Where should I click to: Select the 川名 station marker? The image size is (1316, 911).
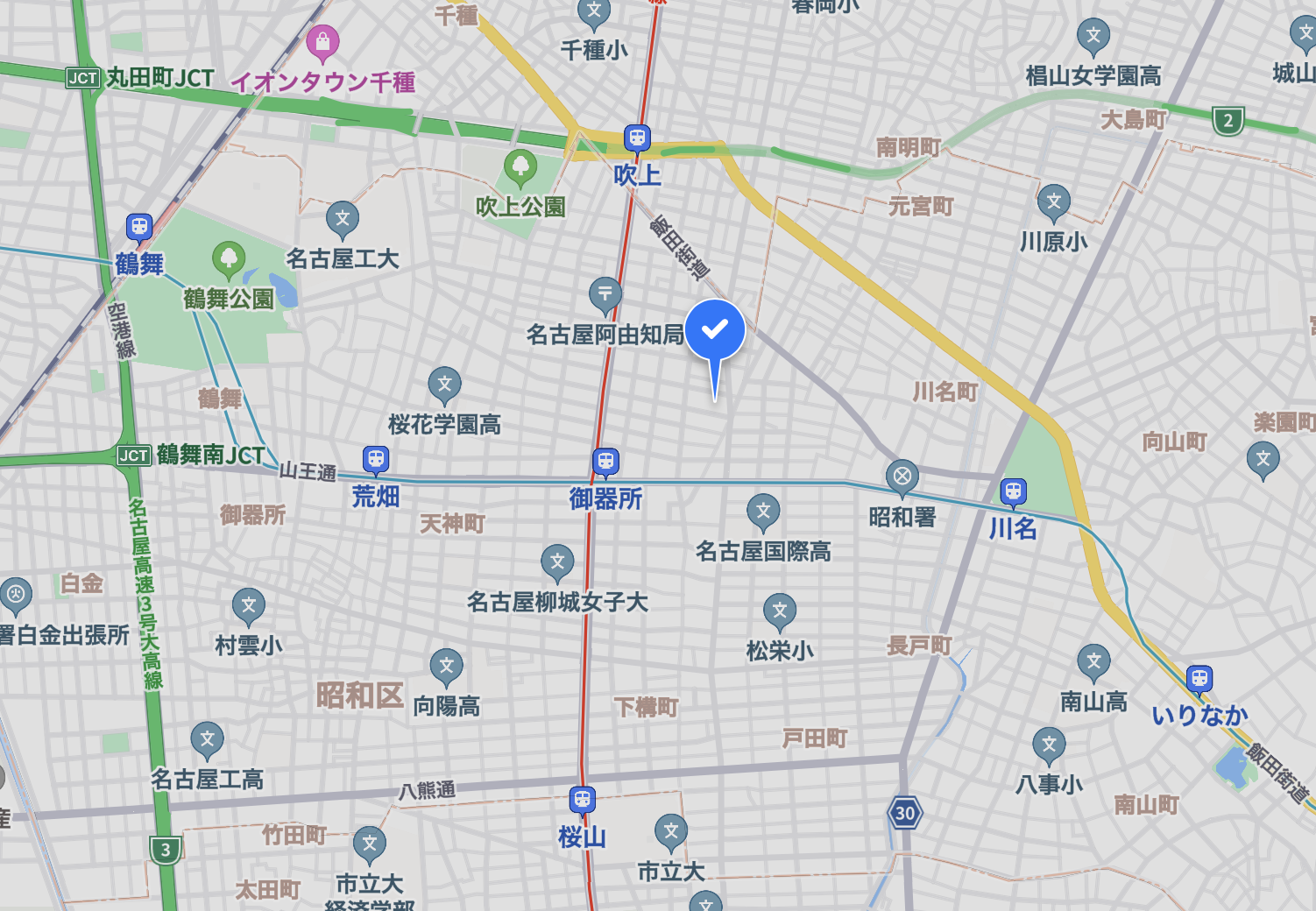pos(1013,492)
